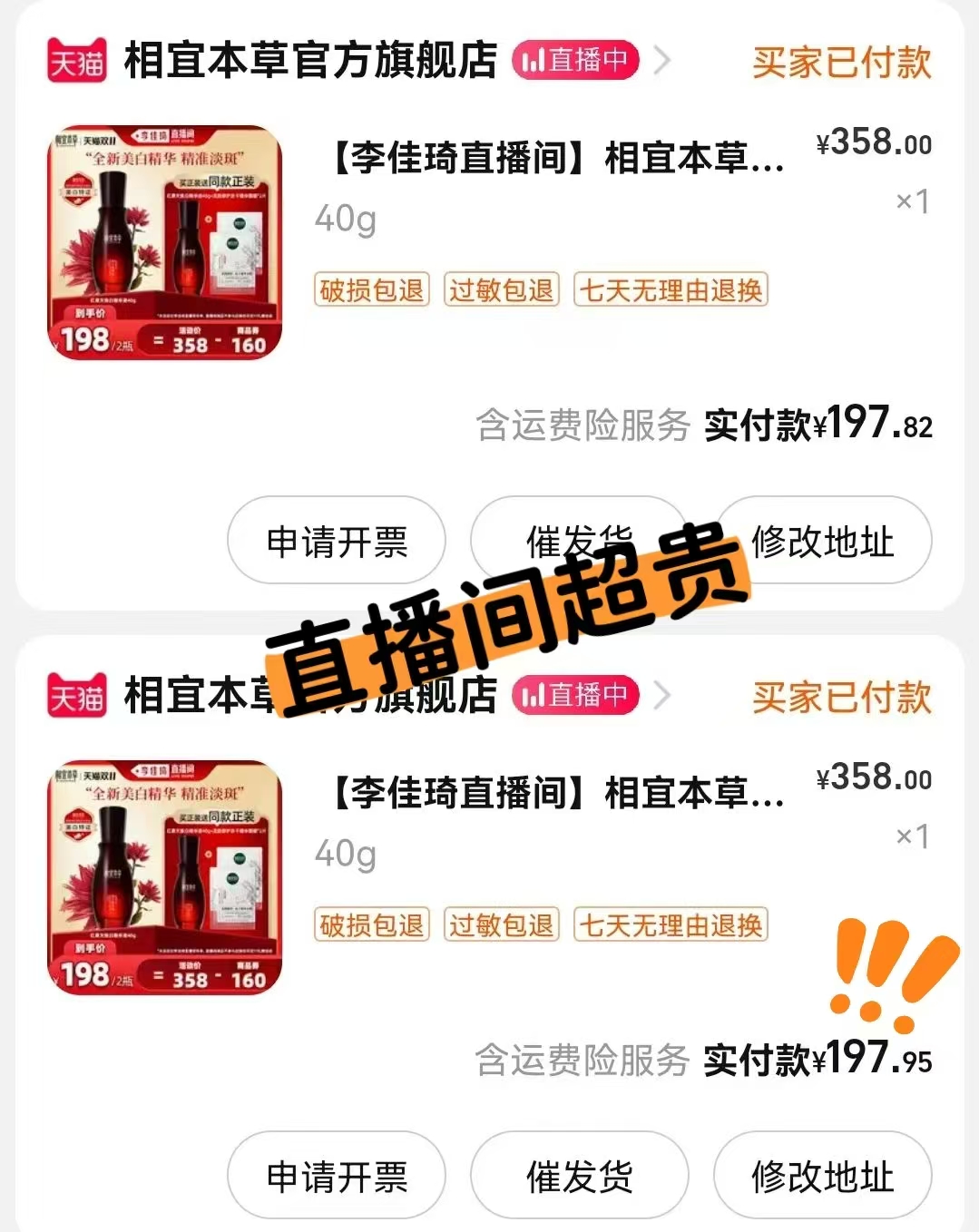The image size is (979, 1232).
Task: Click 申请开票 on the second order
Action: (x=335, y=1174)
